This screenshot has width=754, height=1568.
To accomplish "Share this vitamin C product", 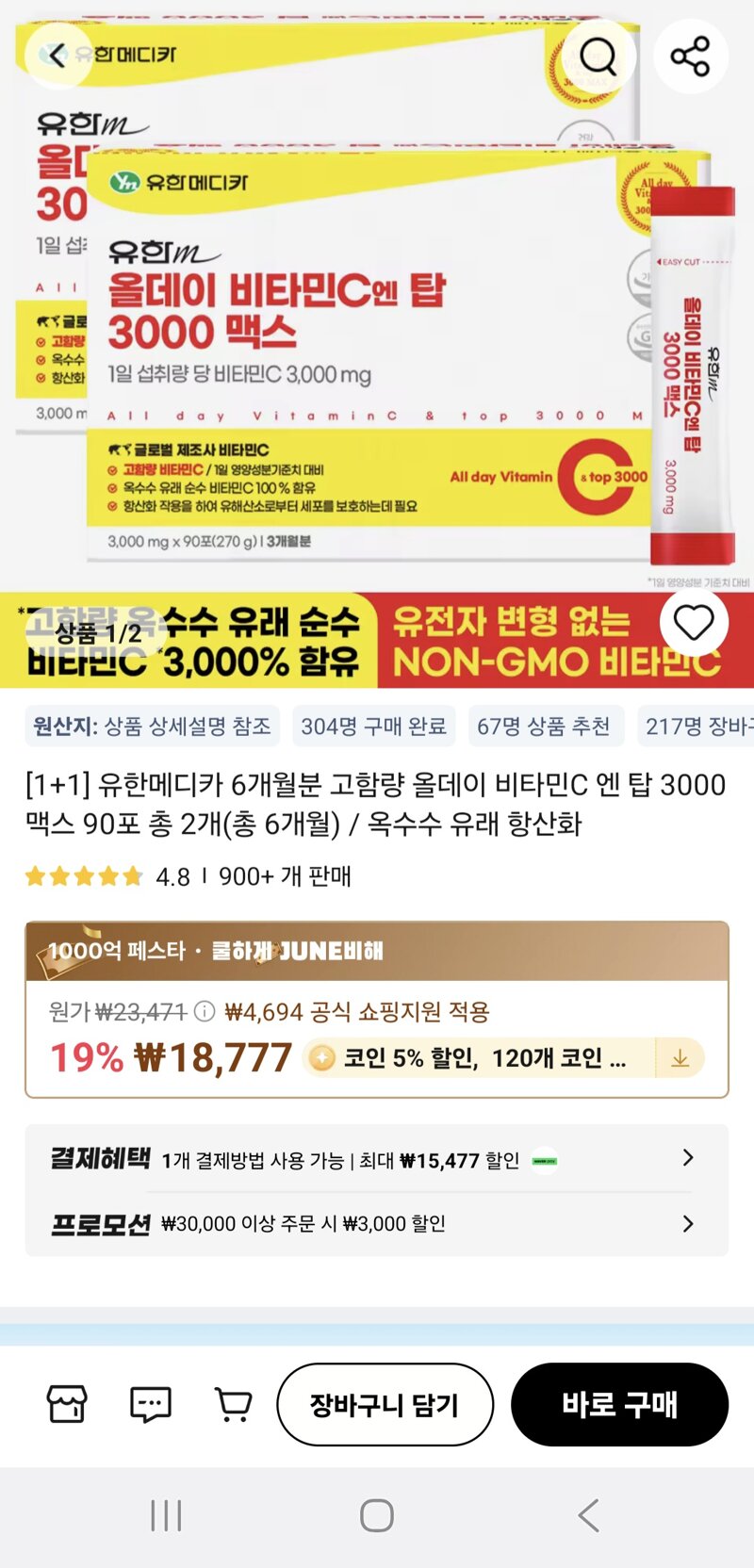I will pos(690,56).
